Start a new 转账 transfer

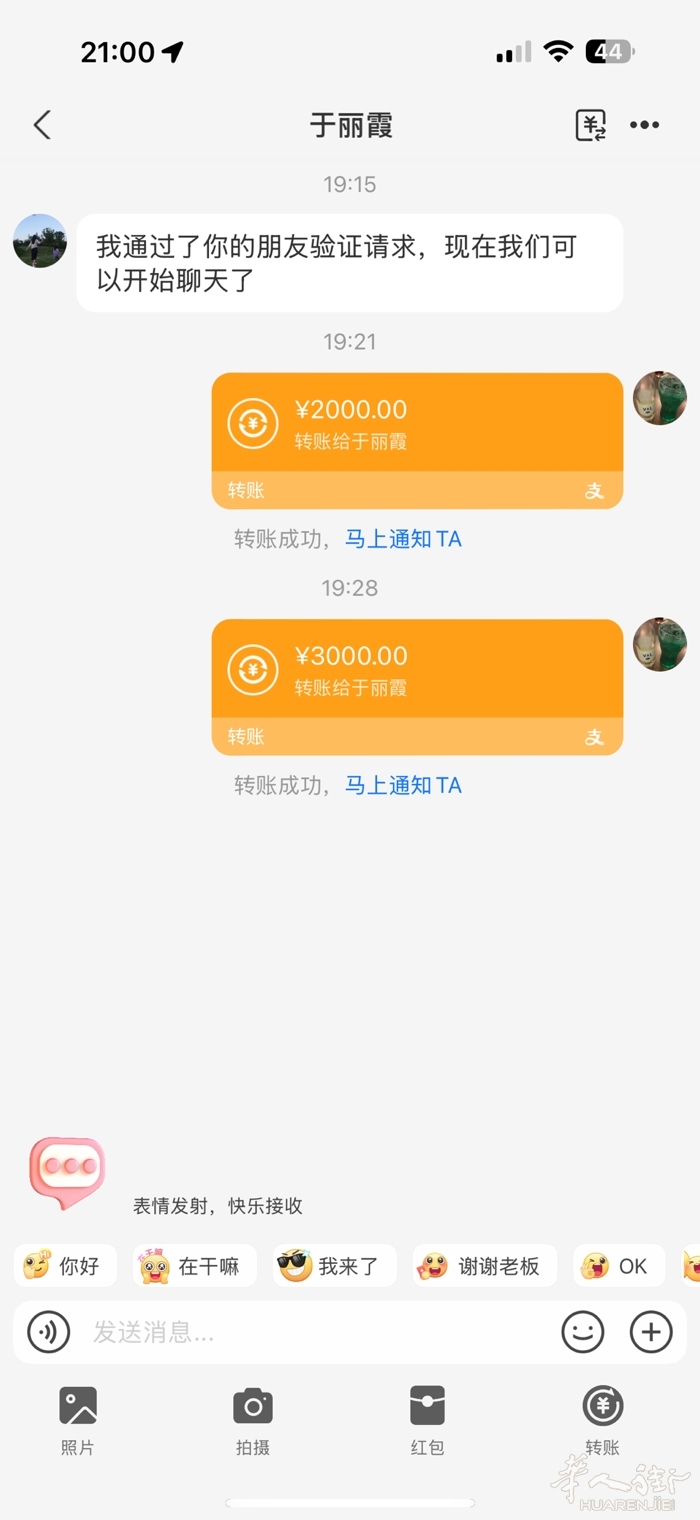tap(603, 1419)
